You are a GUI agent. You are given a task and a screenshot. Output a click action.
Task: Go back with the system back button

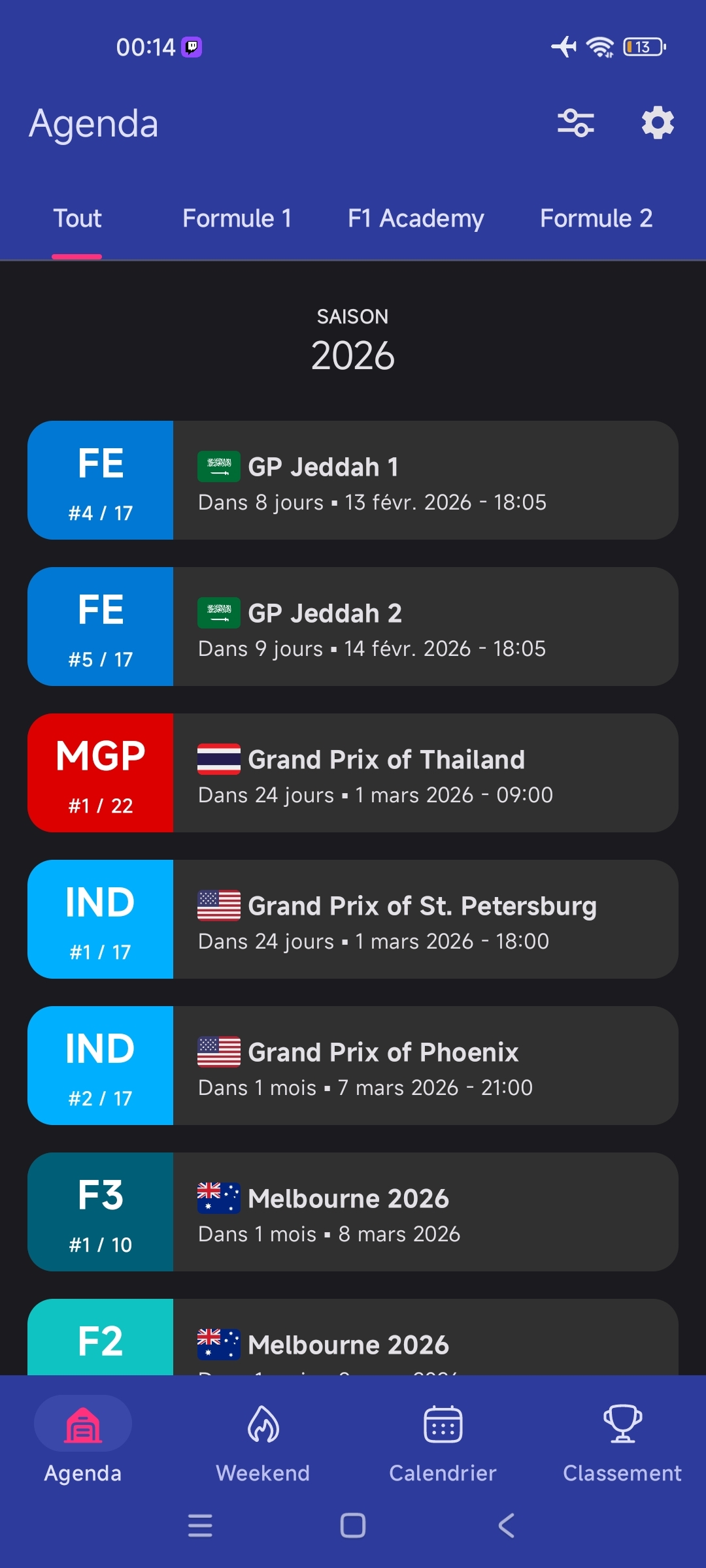click(507, 1526)
